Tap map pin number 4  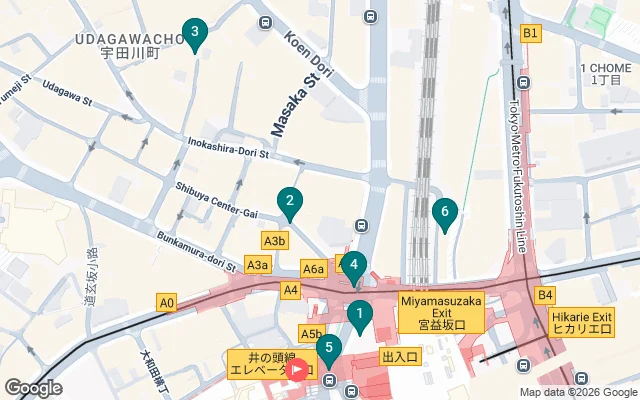(x=353, y=267)
